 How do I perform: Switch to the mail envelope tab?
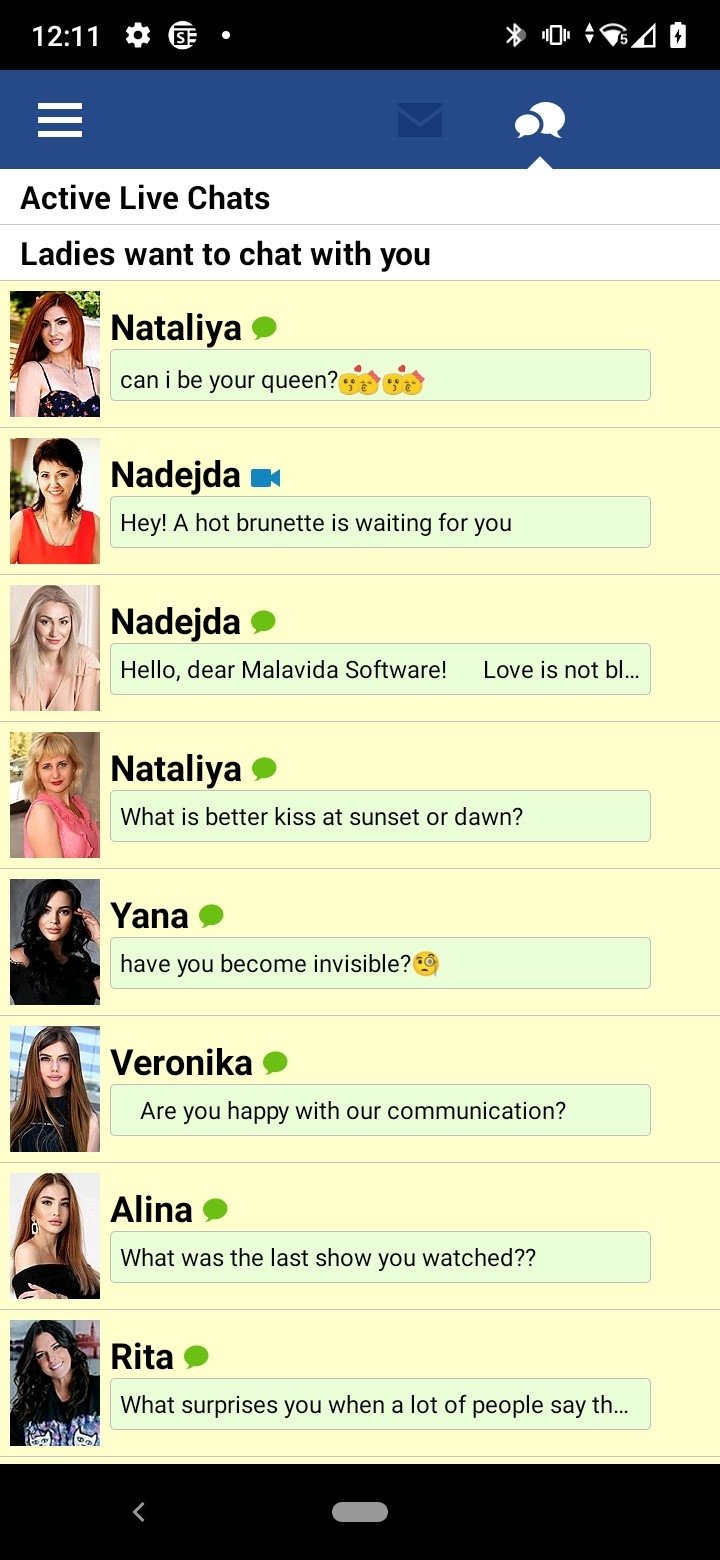(x=420, y=120)
